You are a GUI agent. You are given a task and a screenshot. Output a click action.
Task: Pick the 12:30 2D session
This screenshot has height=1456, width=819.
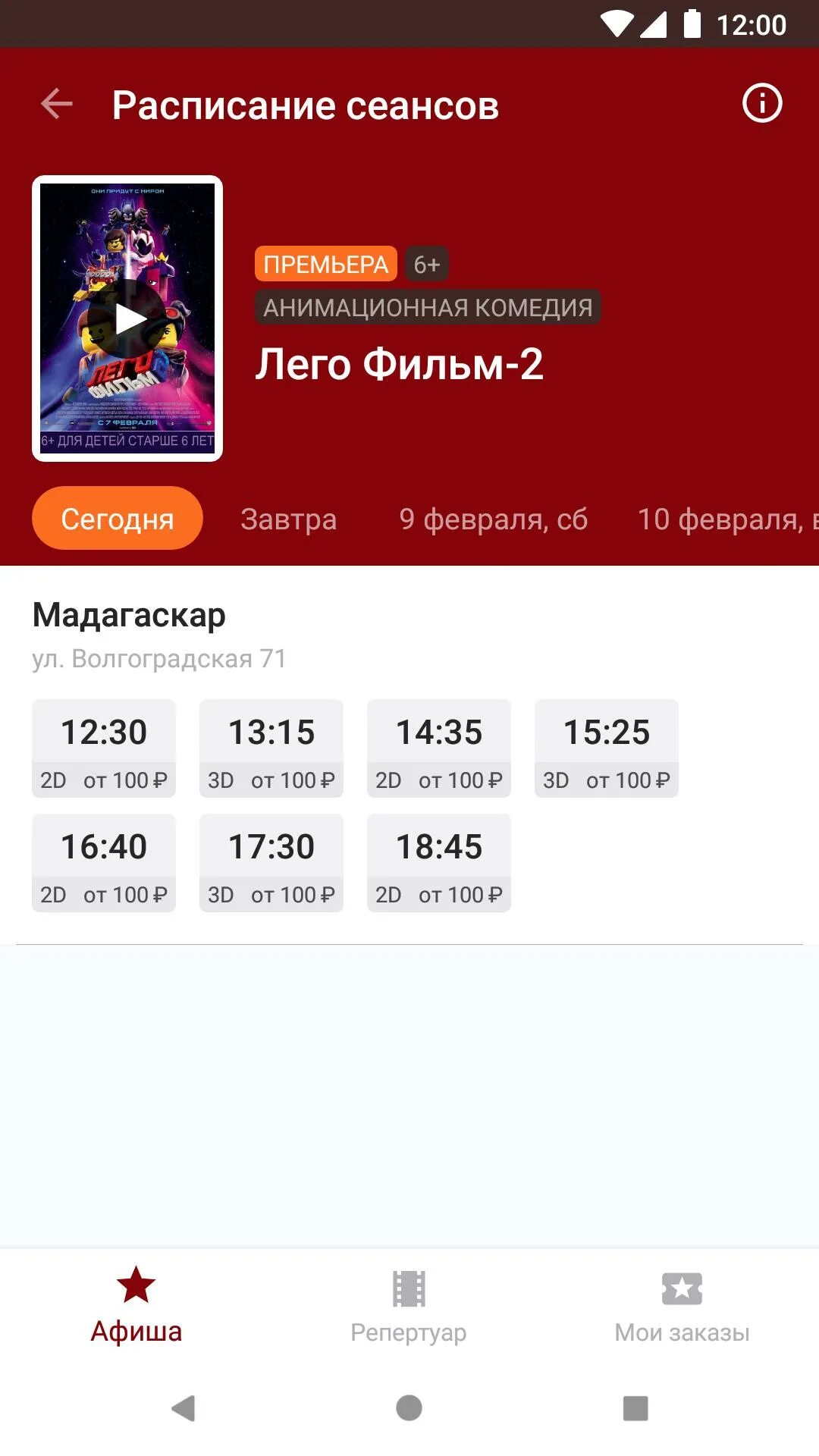[104, 748]
